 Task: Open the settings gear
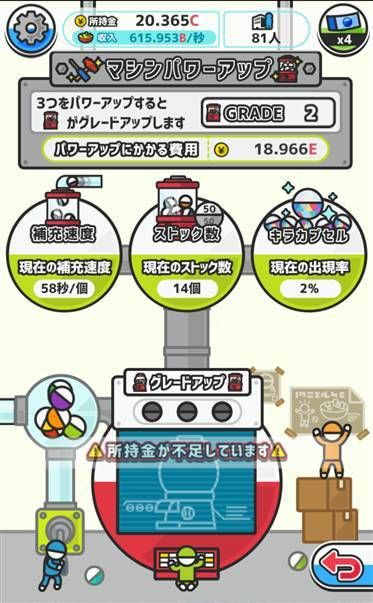(30, 28)
